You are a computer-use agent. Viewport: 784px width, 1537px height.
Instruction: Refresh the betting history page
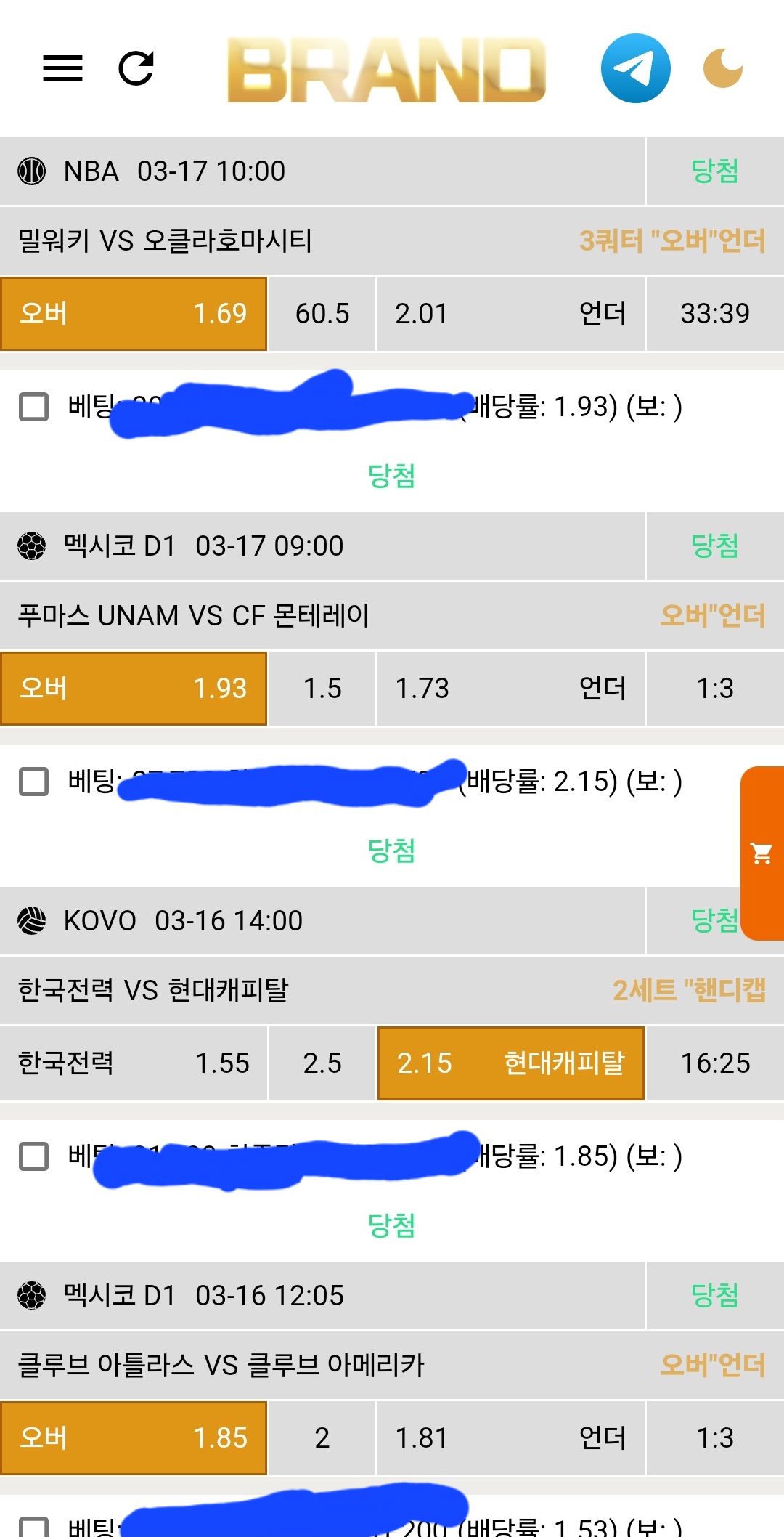pyautogui.click(x=136, y=68)
